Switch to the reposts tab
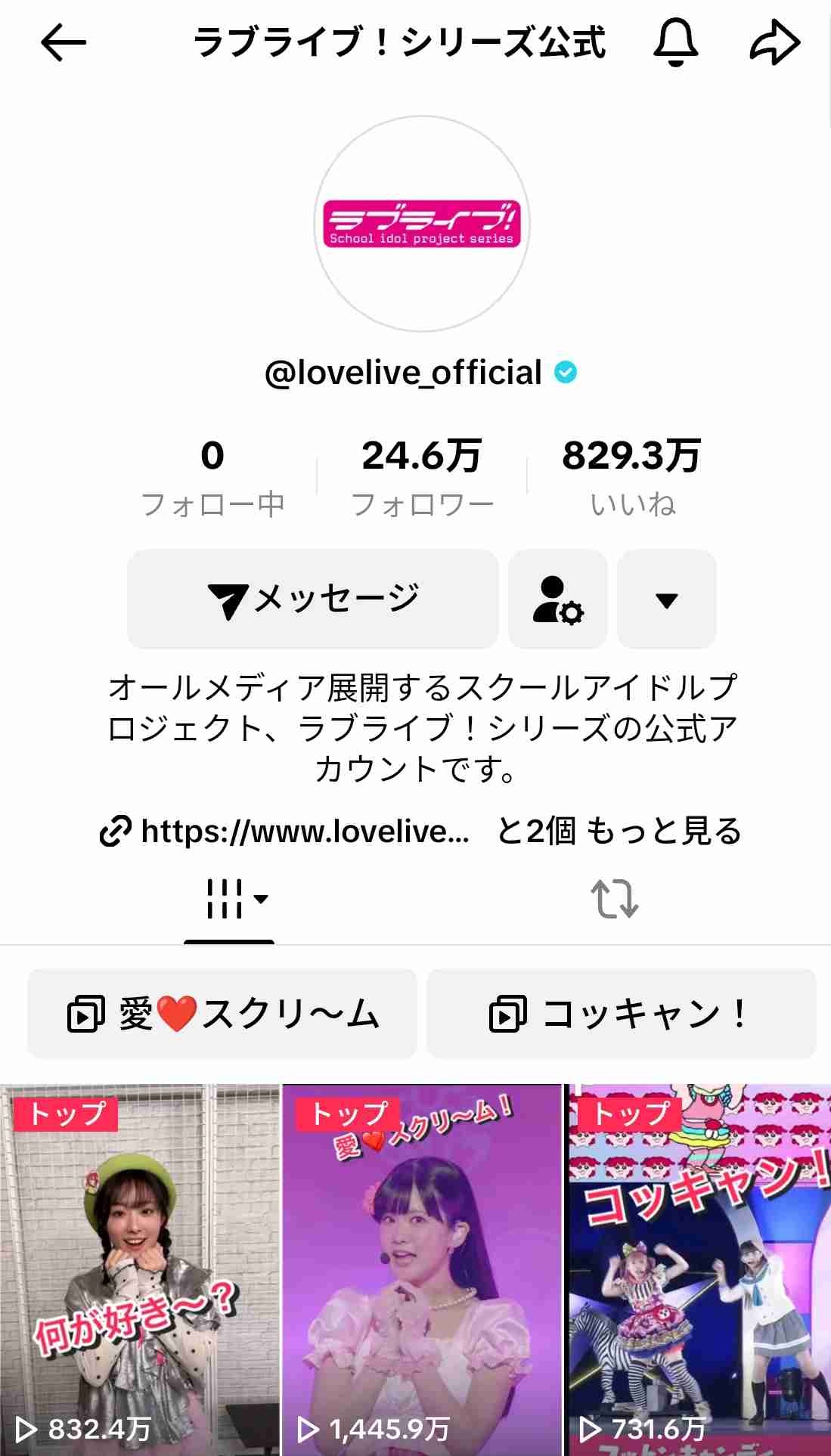The height and width of the screenshot is (1456, 831). coord(614,900)
